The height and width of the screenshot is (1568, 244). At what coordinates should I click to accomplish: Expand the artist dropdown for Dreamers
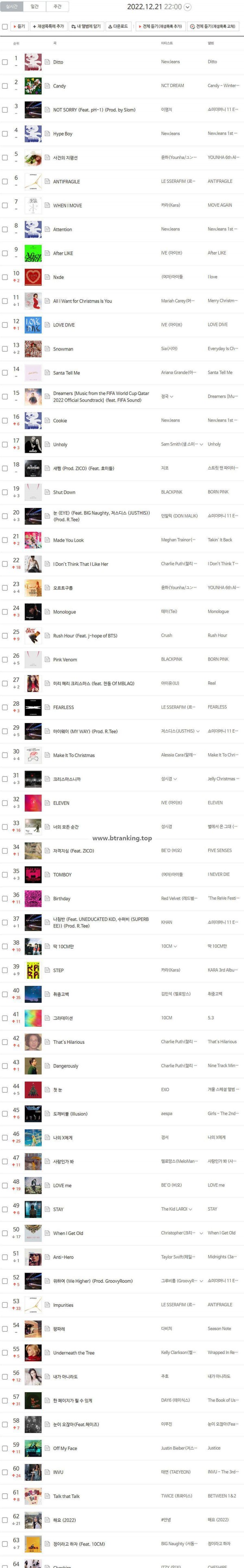[x=172, y=396]
